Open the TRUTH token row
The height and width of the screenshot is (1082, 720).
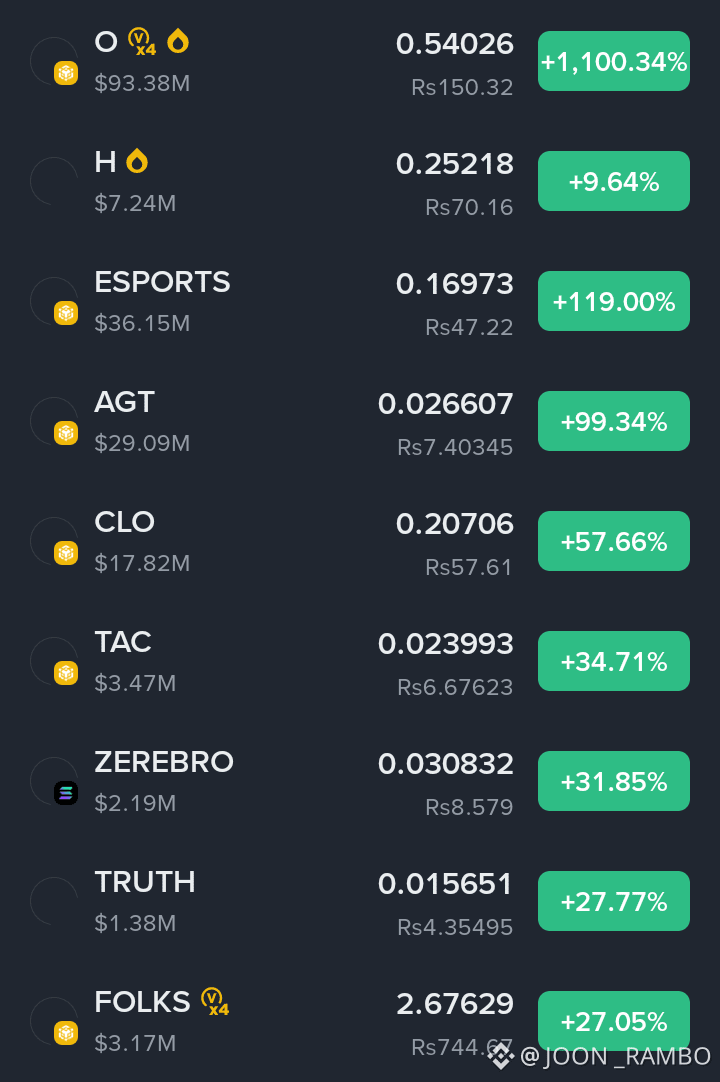tap(360, 902)
